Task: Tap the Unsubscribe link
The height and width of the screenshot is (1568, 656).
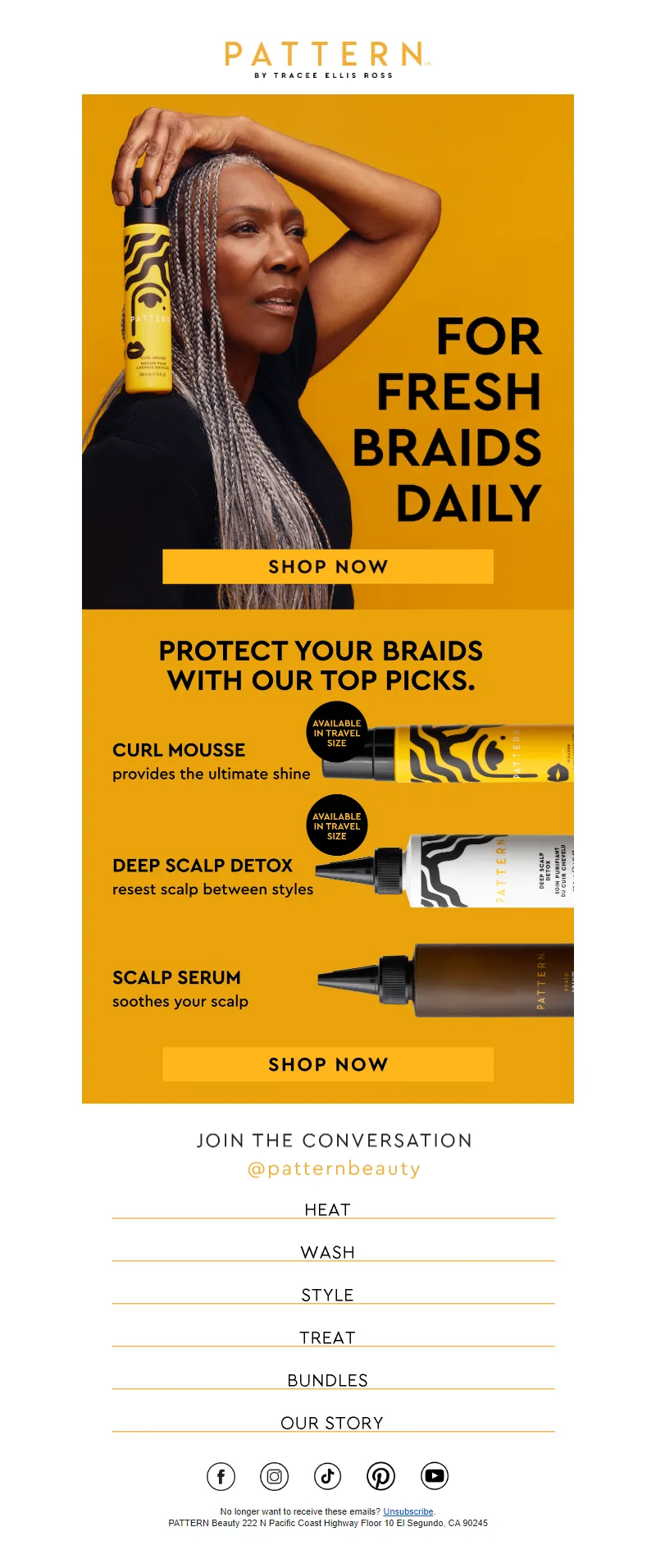Action: click(x=408, y=1511)
